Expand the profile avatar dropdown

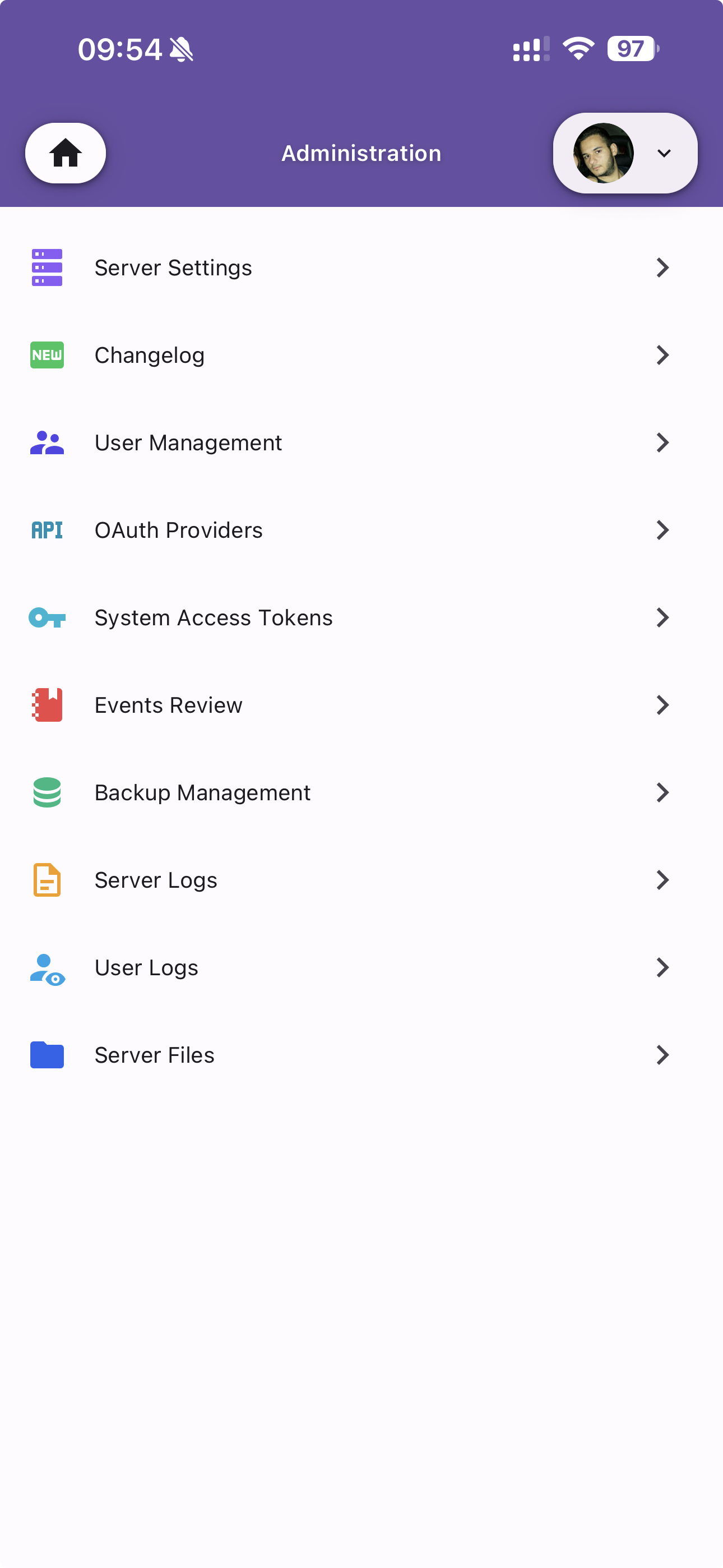(x=625, y=153)
